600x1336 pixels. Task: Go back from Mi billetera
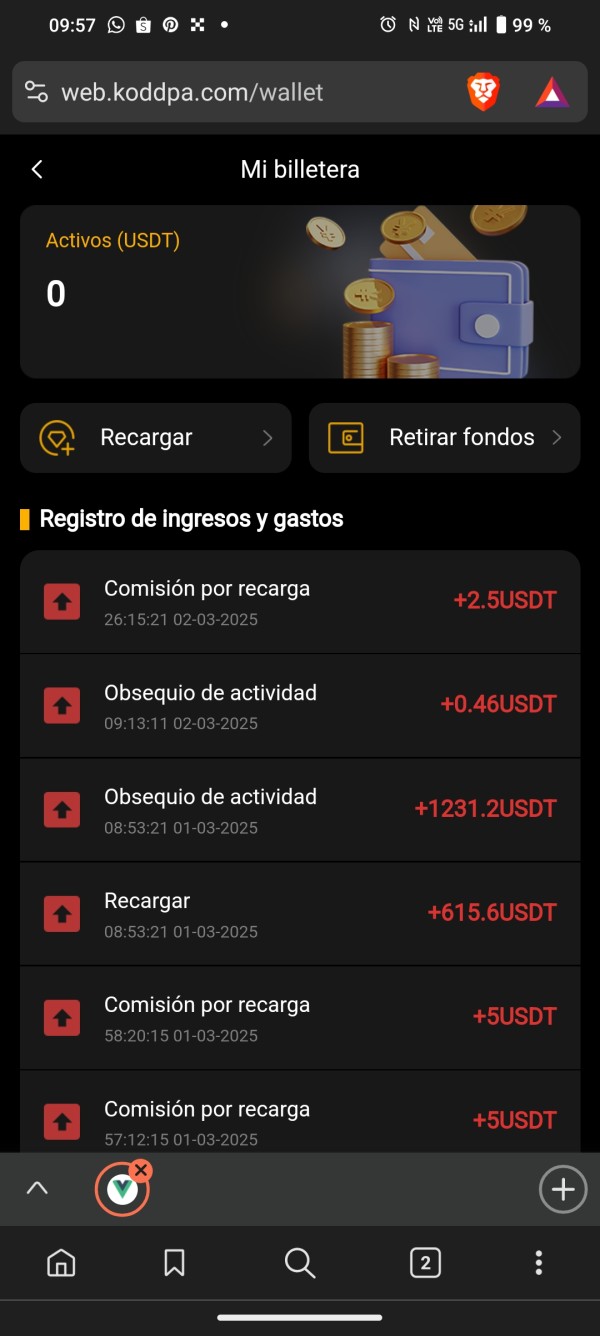click(37, 170)
